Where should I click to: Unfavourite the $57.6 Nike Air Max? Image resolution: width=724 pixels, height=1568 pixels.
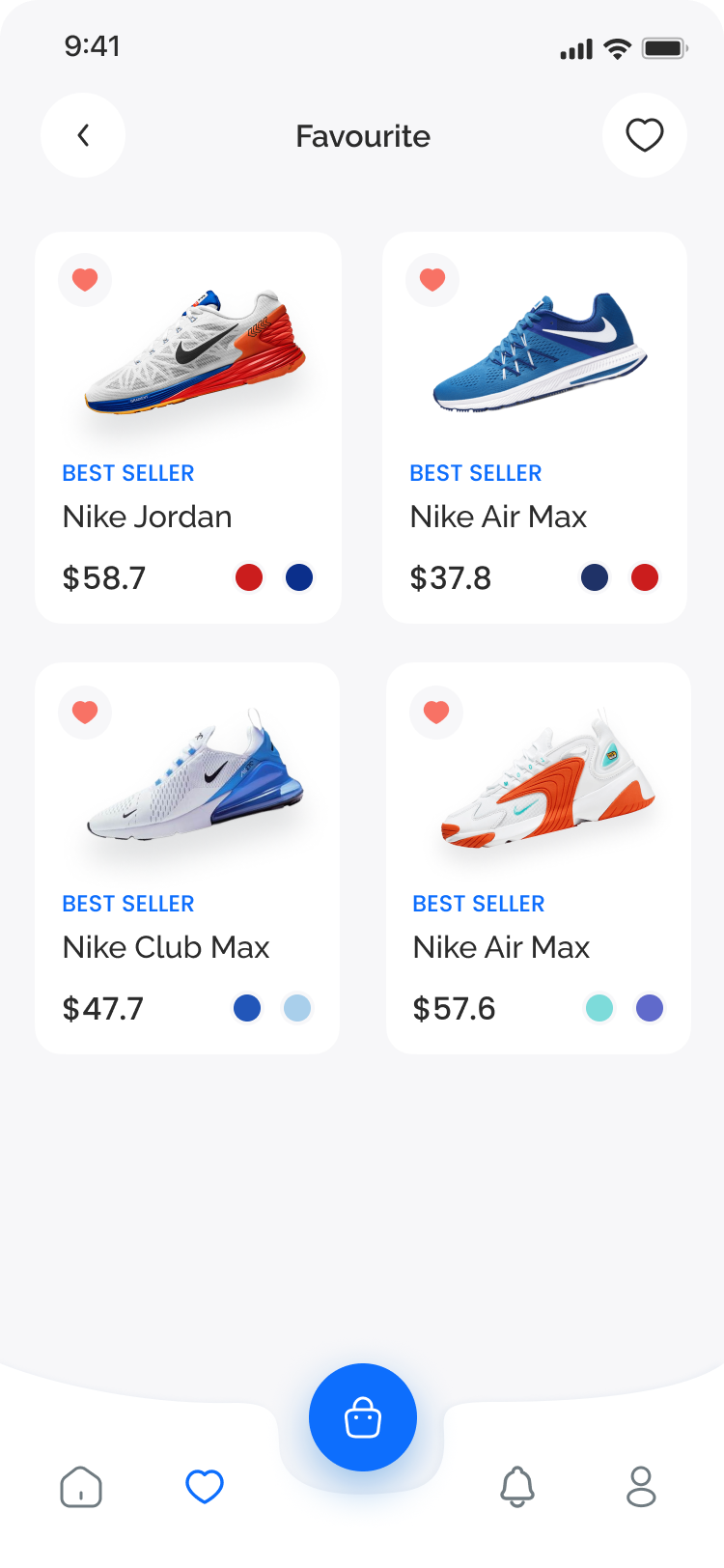[x=436, y=712]
